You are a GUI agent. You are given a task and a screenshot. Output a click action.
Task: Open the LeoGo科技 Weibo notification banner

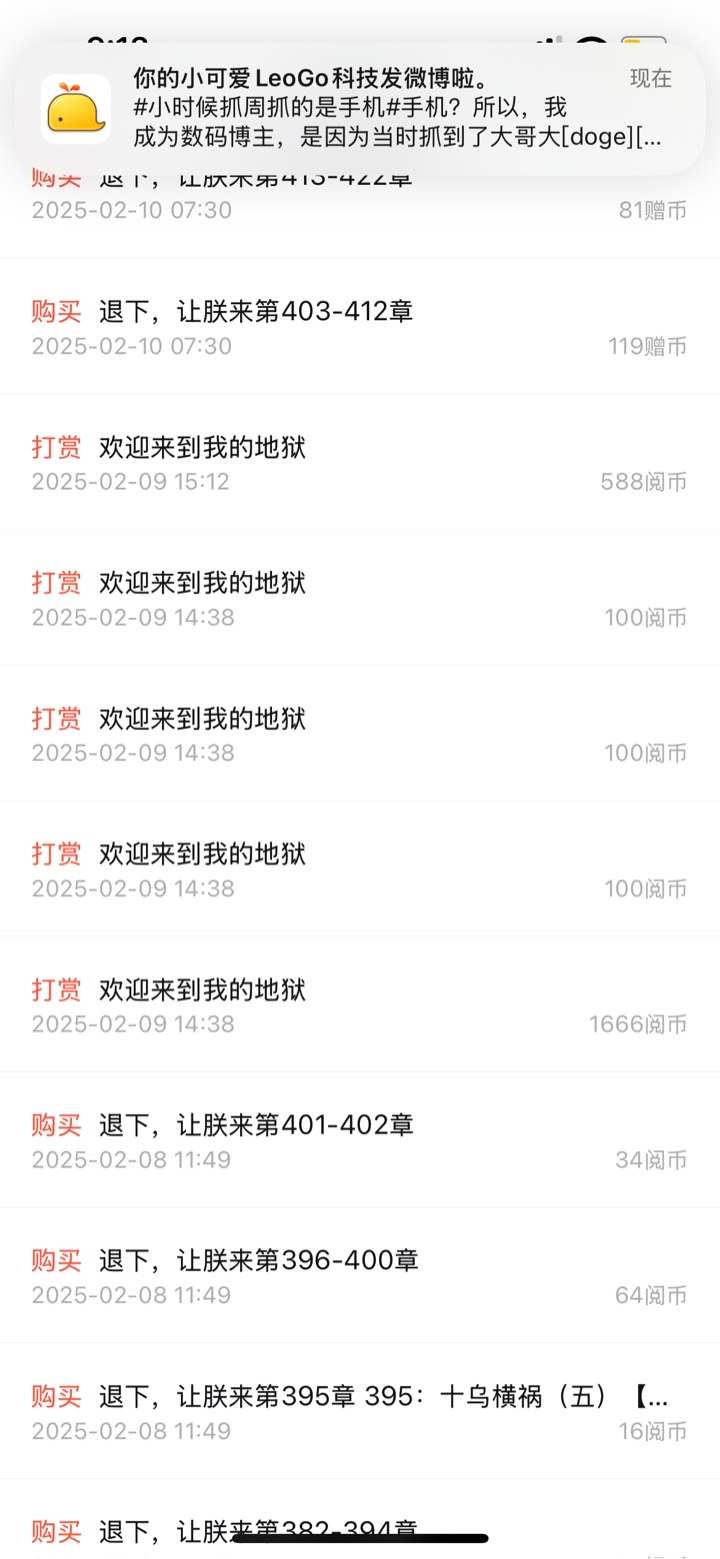coord(360,109)
